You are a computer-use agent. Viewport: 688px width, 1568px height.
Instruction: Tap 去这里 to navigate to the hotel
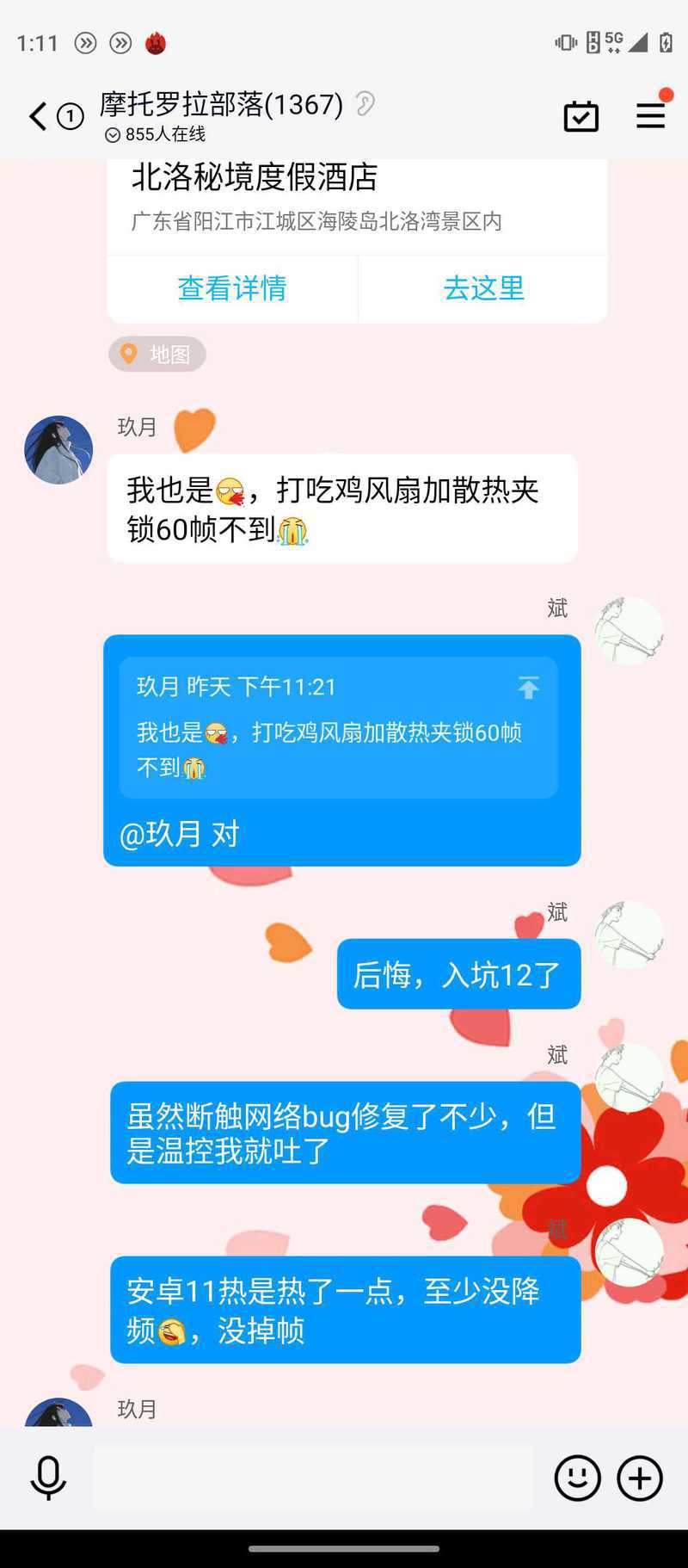(483, 288)
